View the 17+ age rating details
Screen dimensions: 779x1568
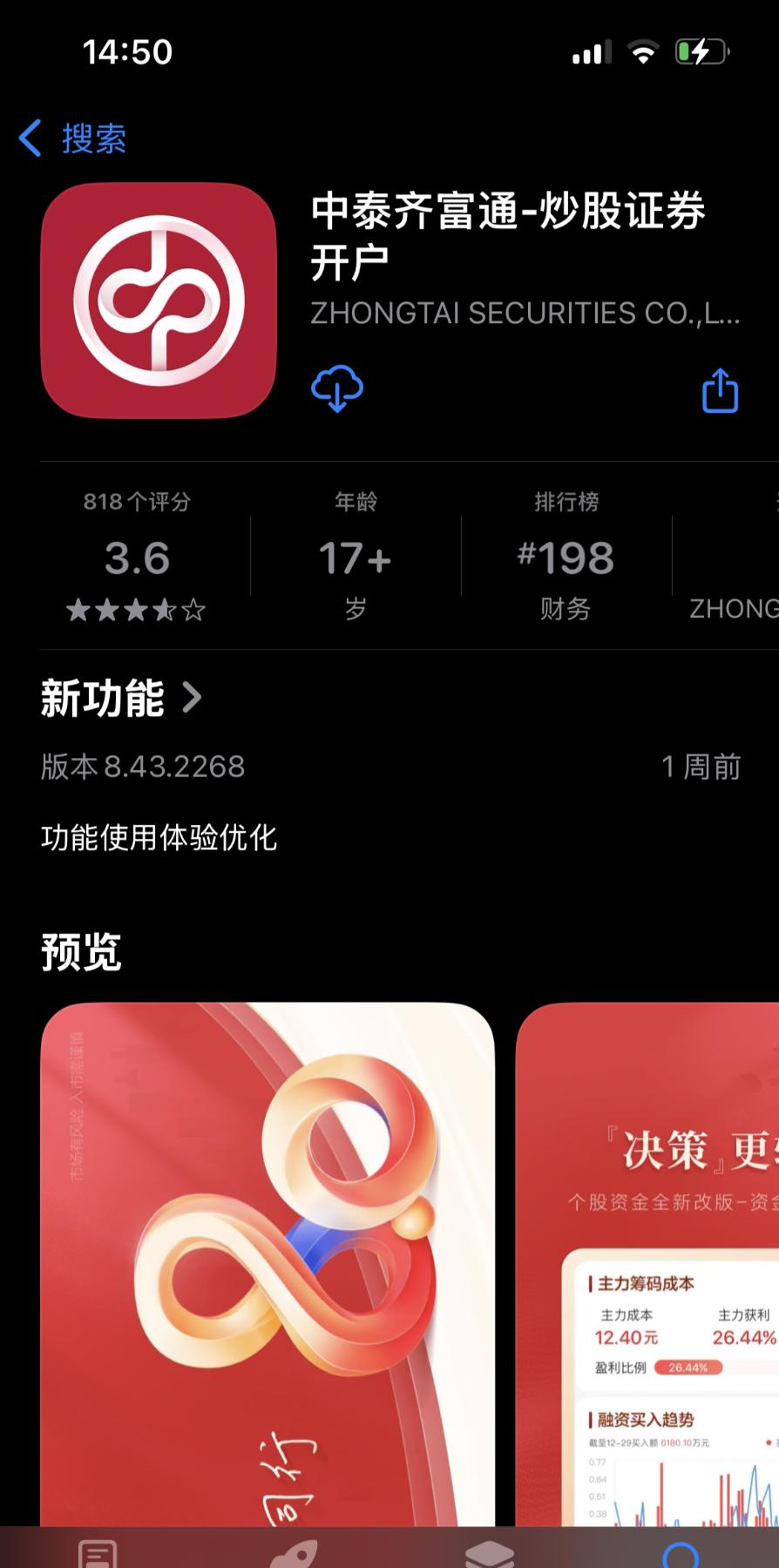[x=355, y=558]
